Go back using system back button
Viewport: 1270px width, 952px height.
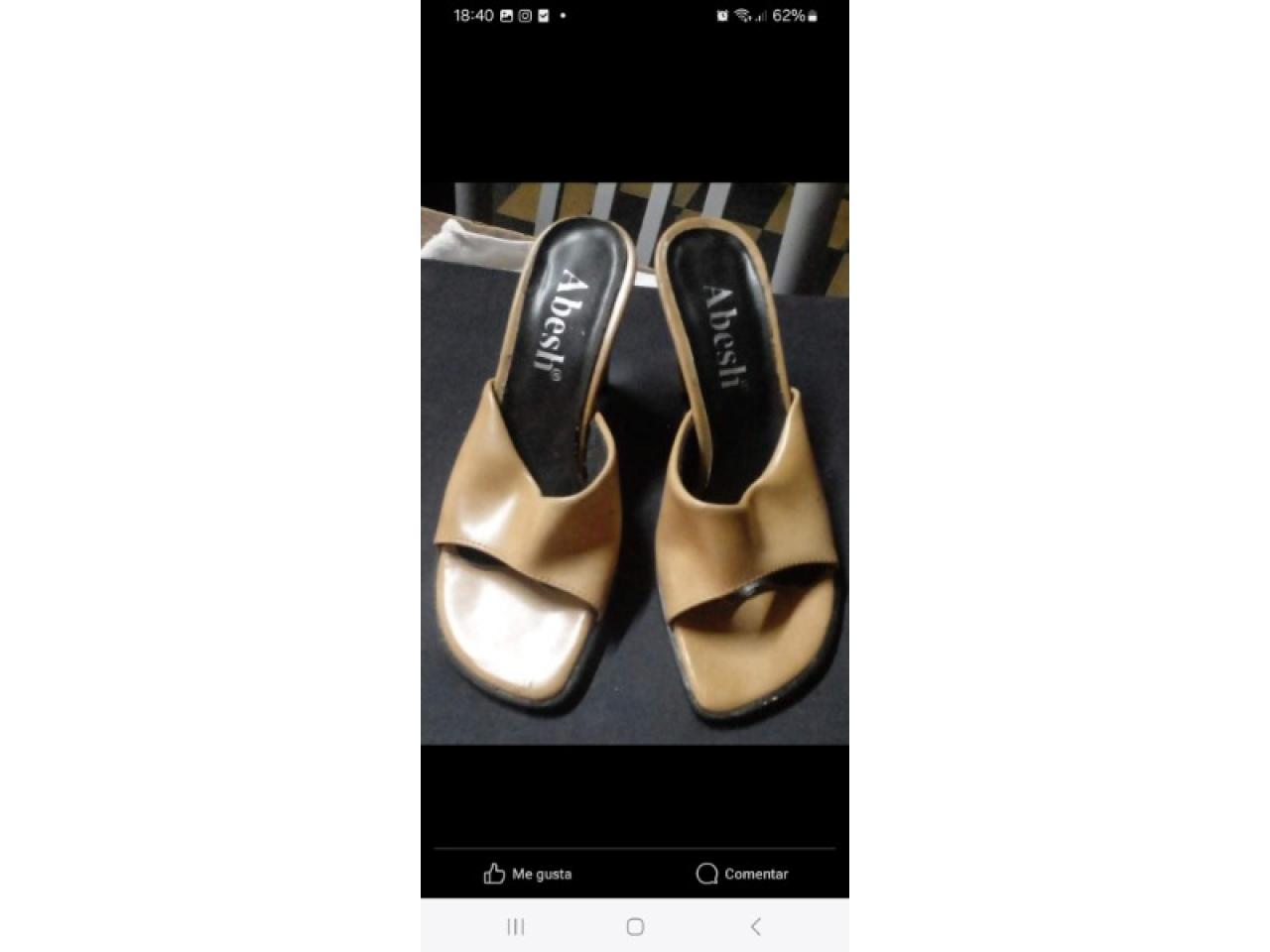[x=755, y=926]
